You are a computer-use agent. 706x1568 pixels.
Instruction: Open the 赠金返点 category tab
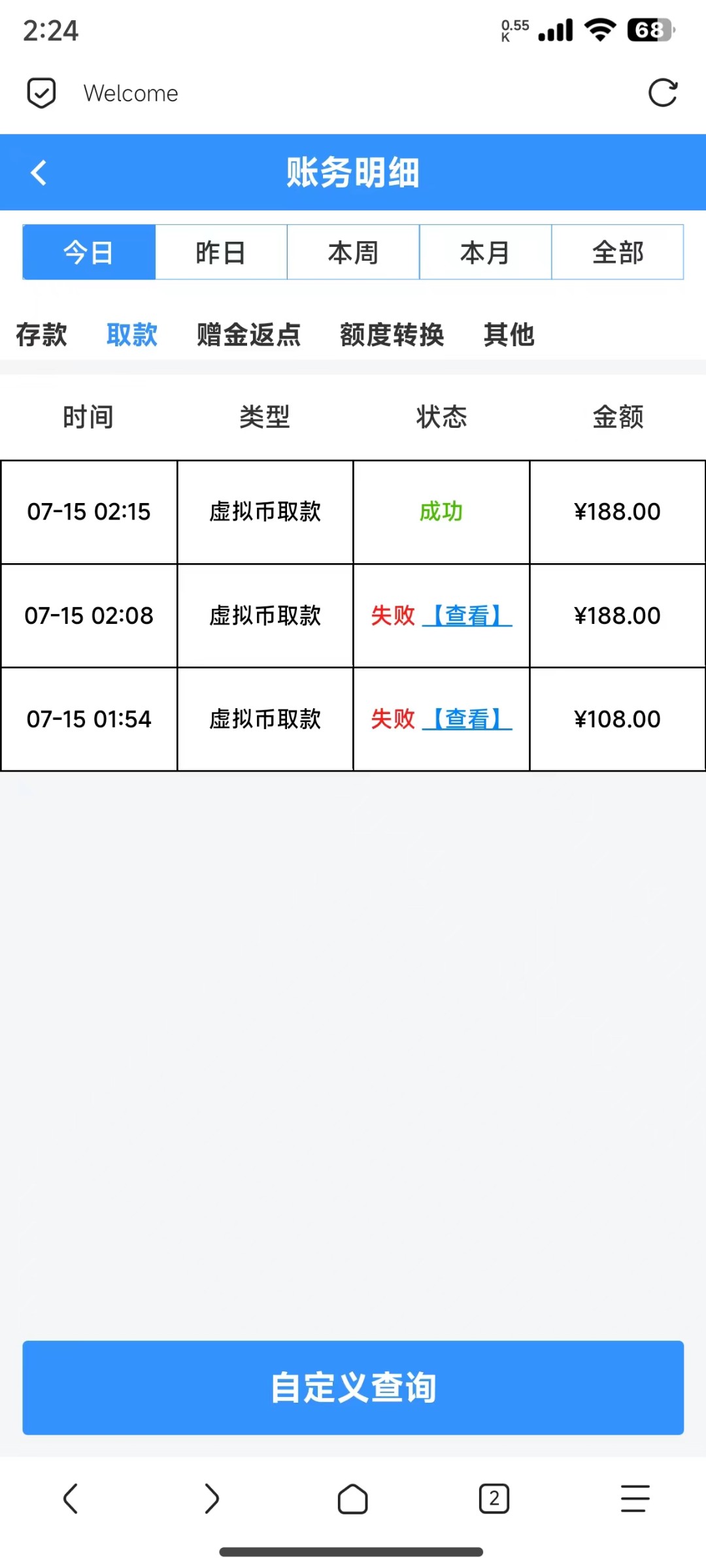248,335
